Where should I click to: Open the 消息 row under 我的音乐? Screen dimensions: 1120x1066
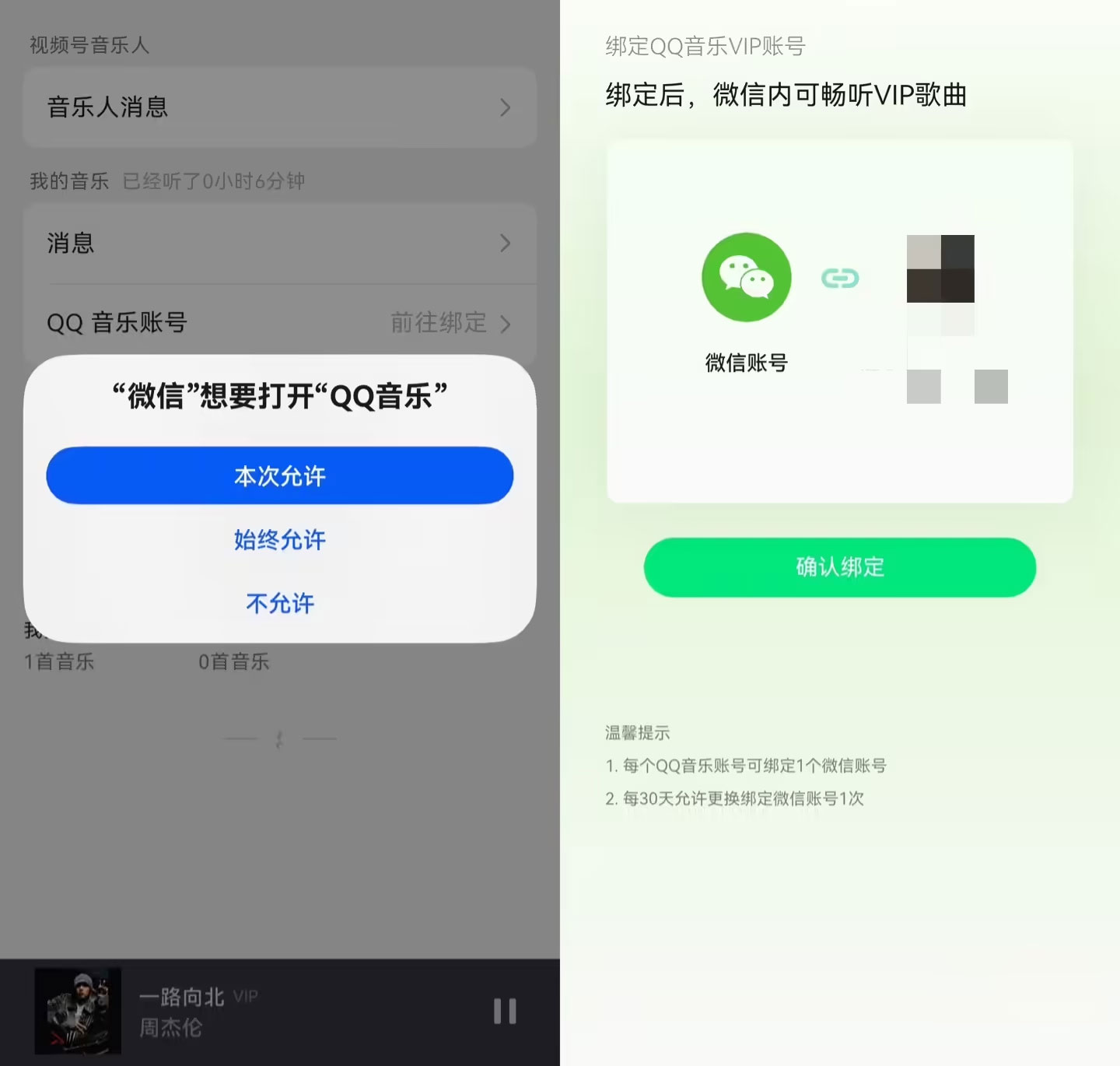tap(279, 244)
